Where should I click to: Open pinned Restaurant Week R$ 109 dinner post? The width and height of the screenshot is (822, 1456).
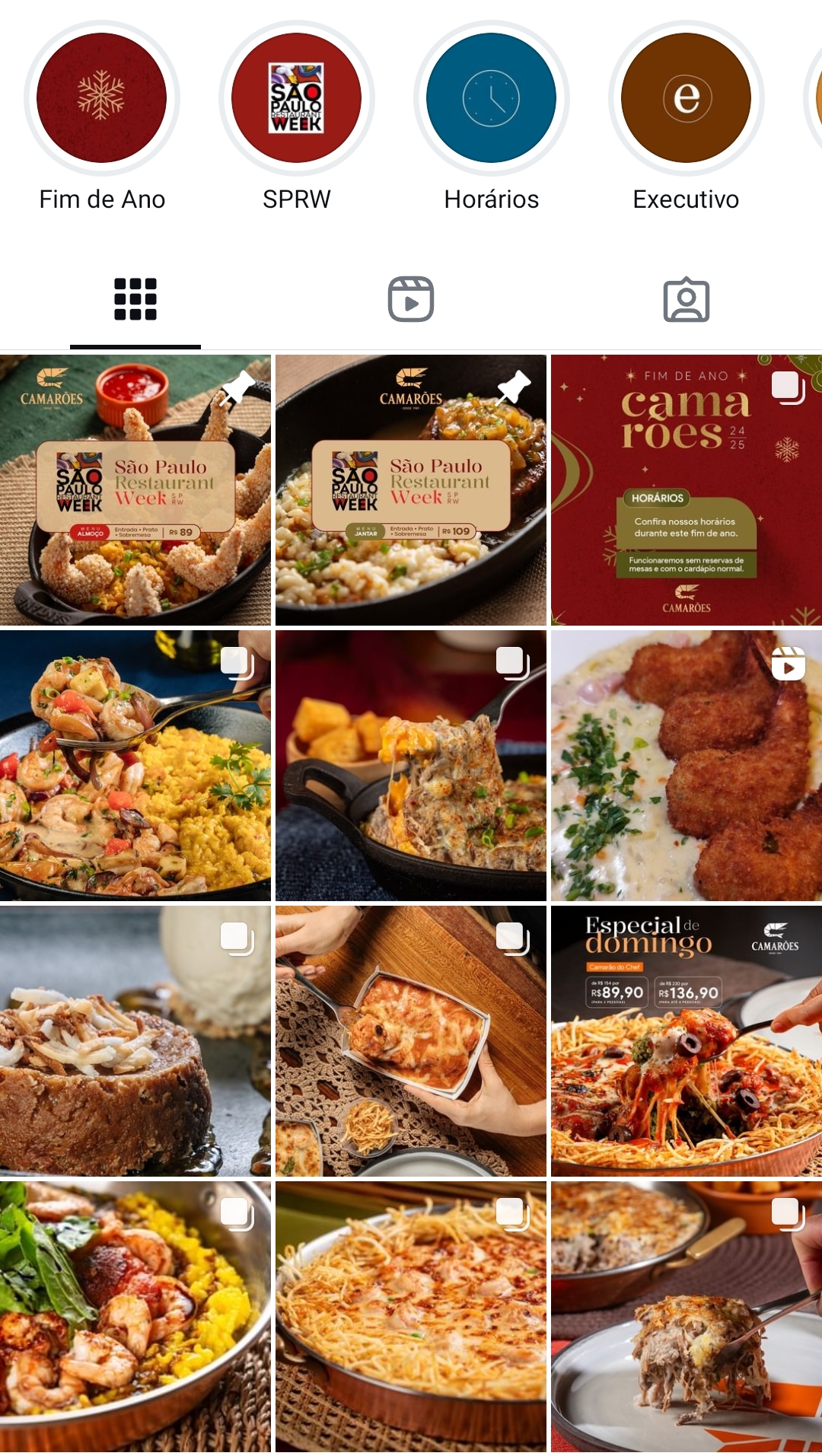pyautogui.click(x=411, y=490)
